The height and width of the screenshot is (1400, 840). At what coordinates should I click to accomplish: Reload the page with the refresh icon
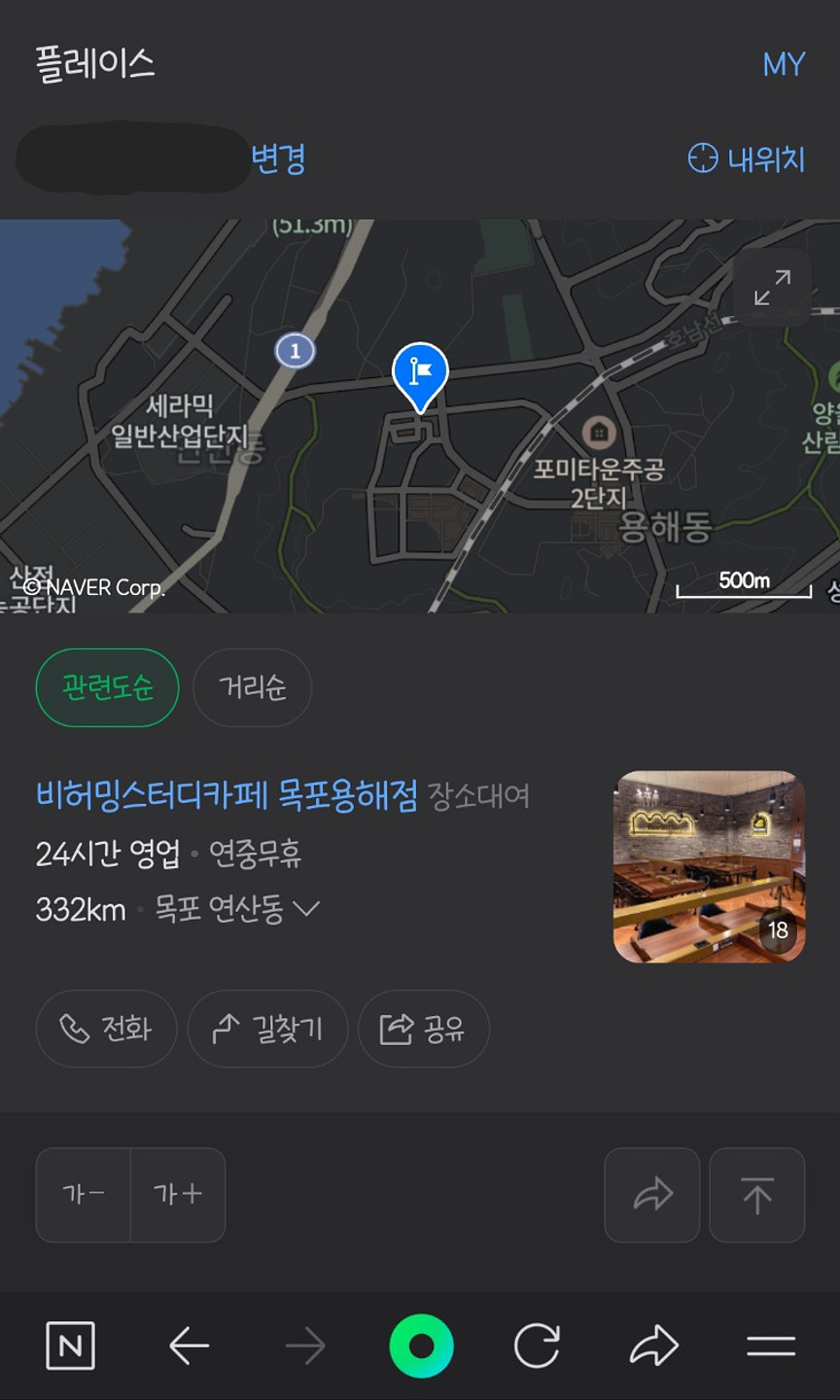point(537,1346)
